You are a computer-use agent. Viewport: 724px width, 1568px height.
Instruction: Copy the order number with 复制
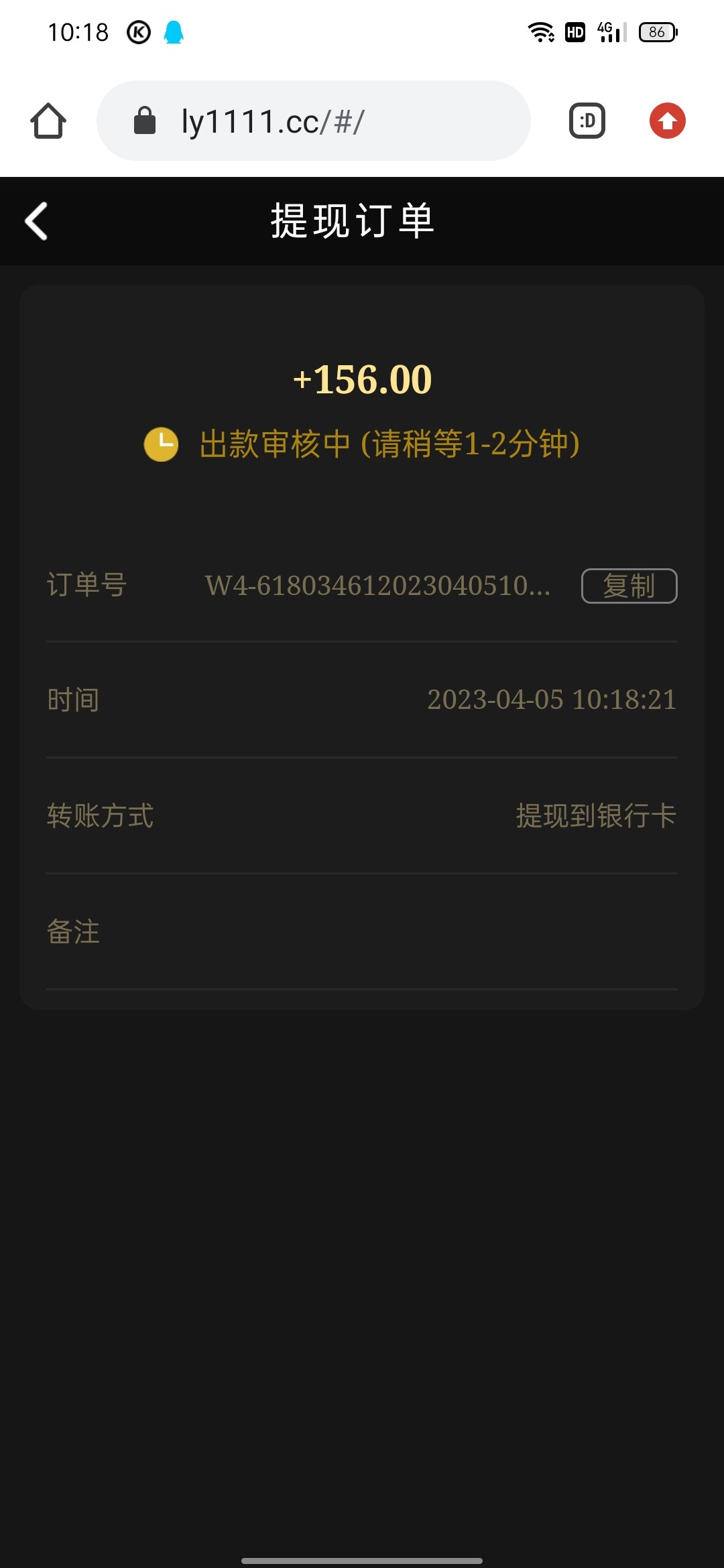click(x=629, y=586)
